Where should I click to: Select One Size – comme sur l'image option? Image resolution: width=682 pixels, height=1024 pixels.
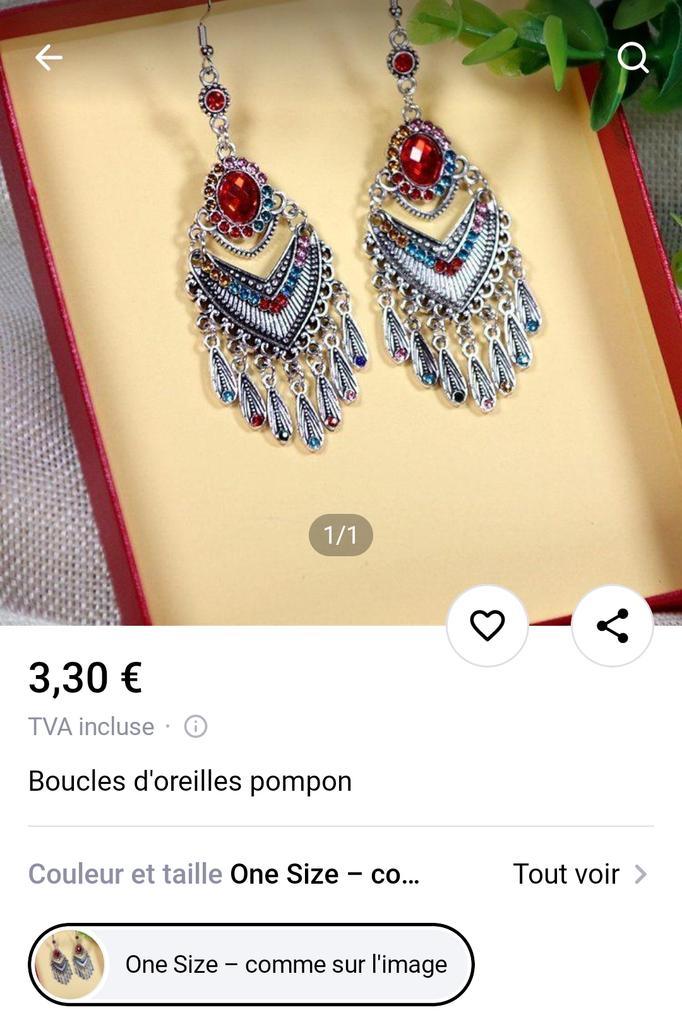point(250,964)
